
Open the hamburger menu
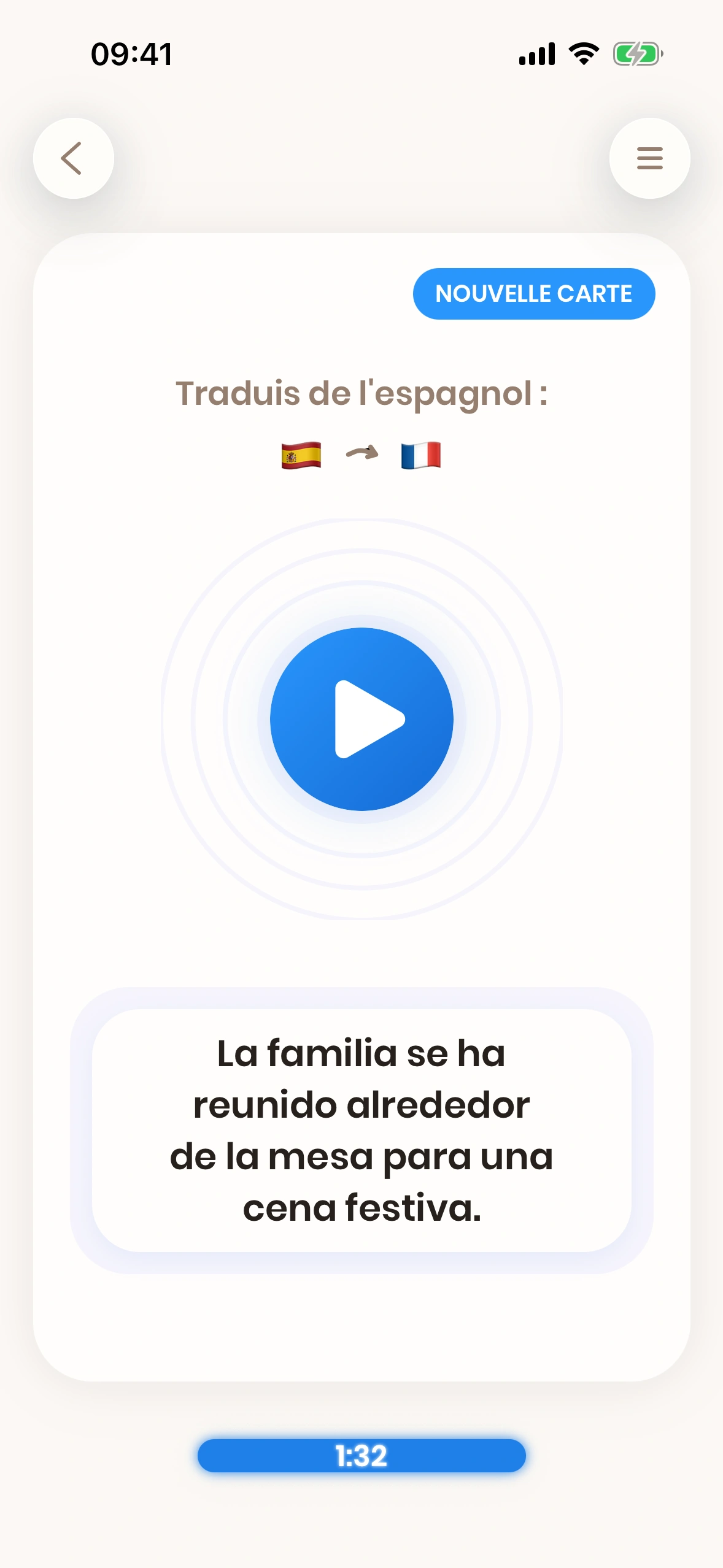[649, 158]
